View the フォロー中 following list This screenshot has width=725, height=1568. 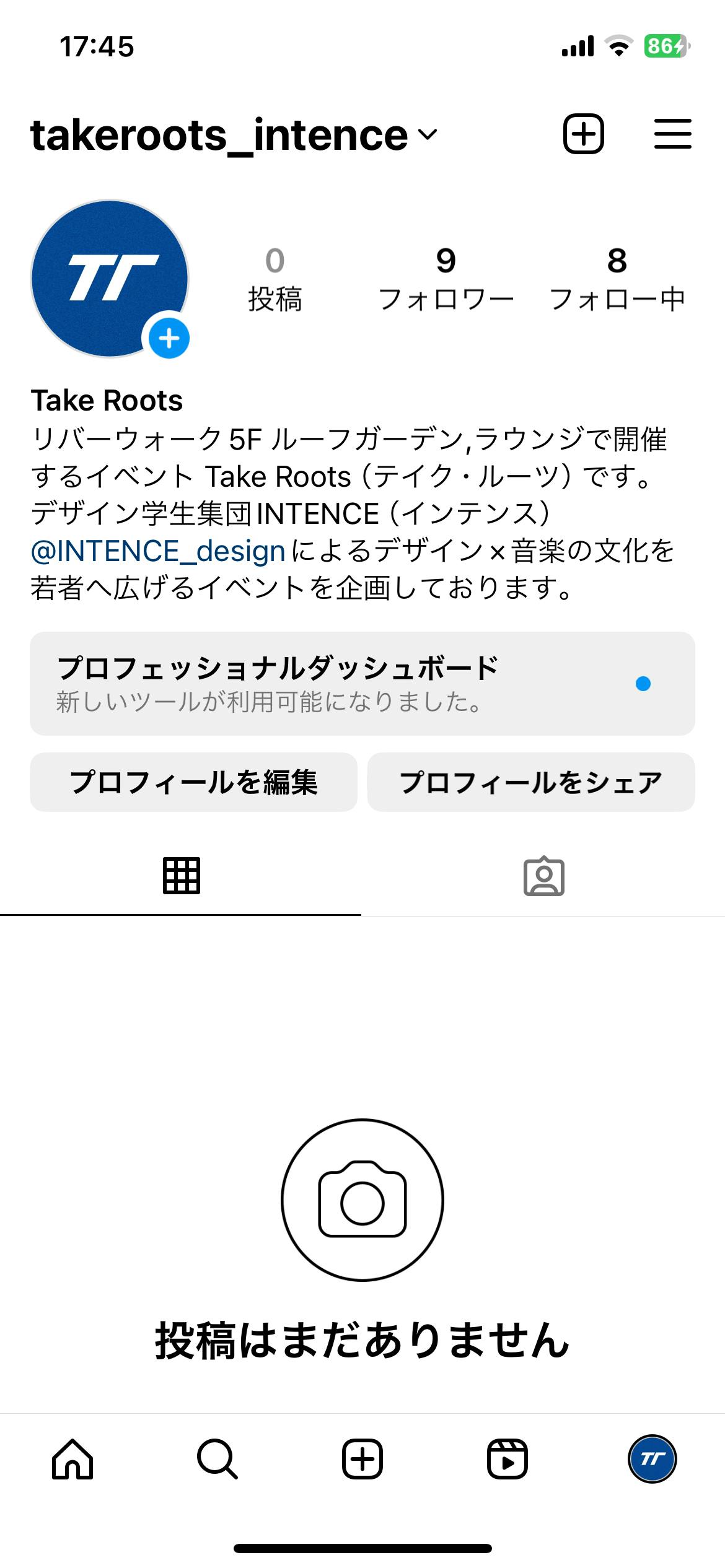click(x=617, y=279)
